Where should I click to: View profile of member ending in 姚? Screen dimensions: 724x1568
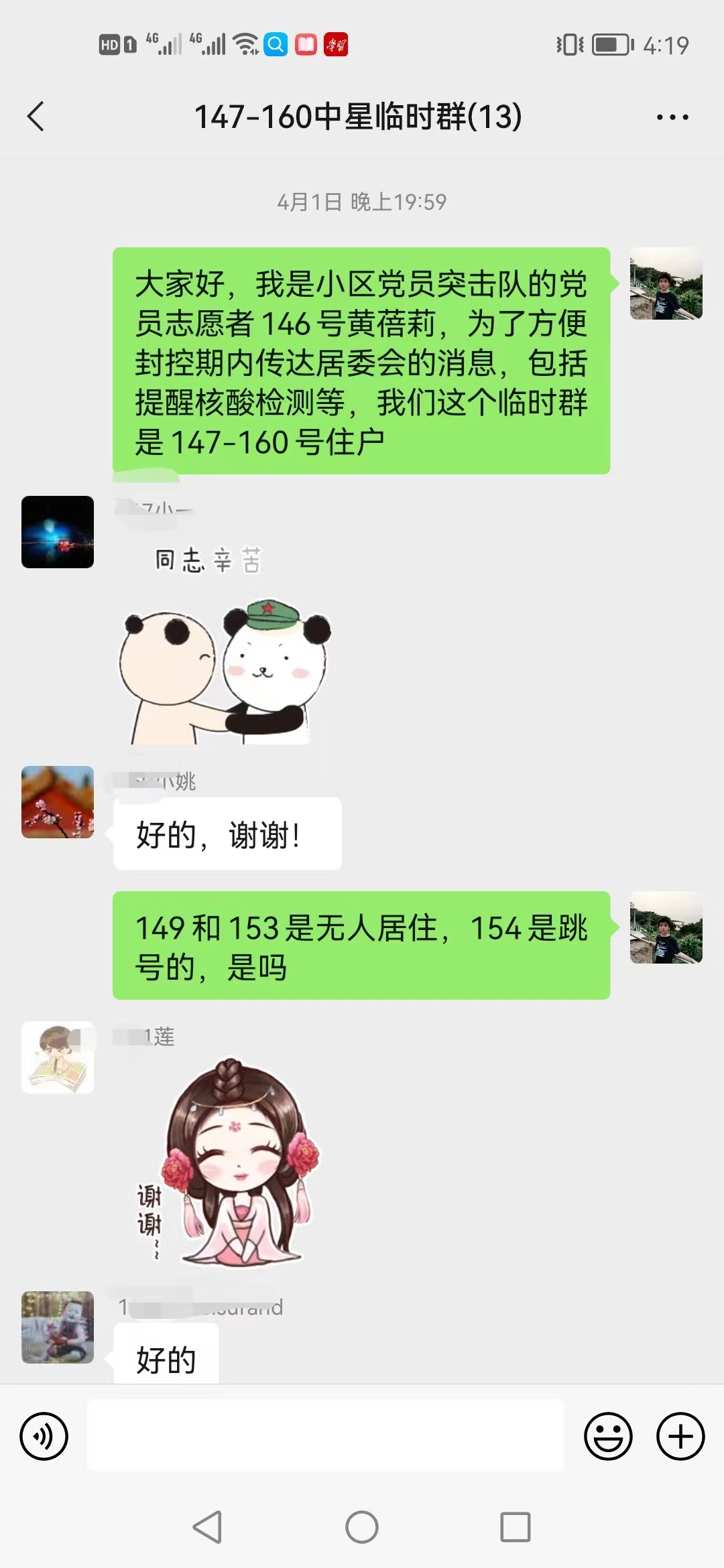[58, 802]
